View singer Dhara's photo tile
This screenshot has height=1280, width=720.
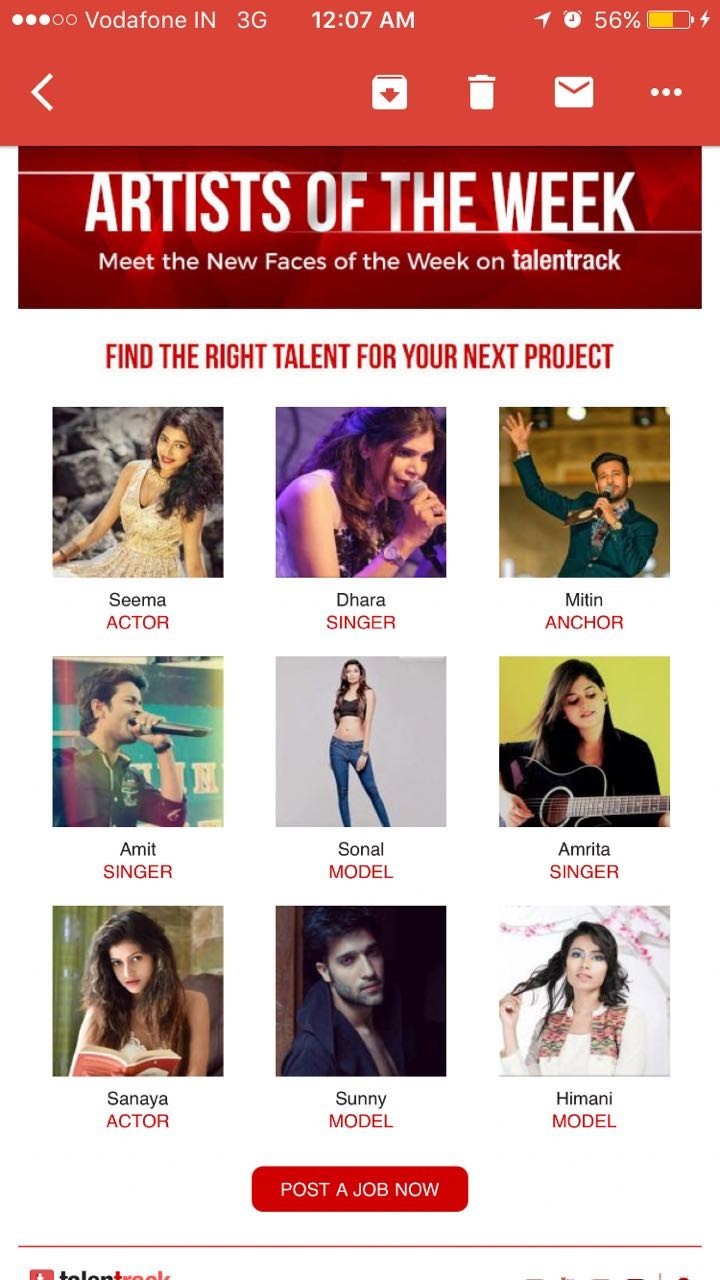(x=361, y=492)
